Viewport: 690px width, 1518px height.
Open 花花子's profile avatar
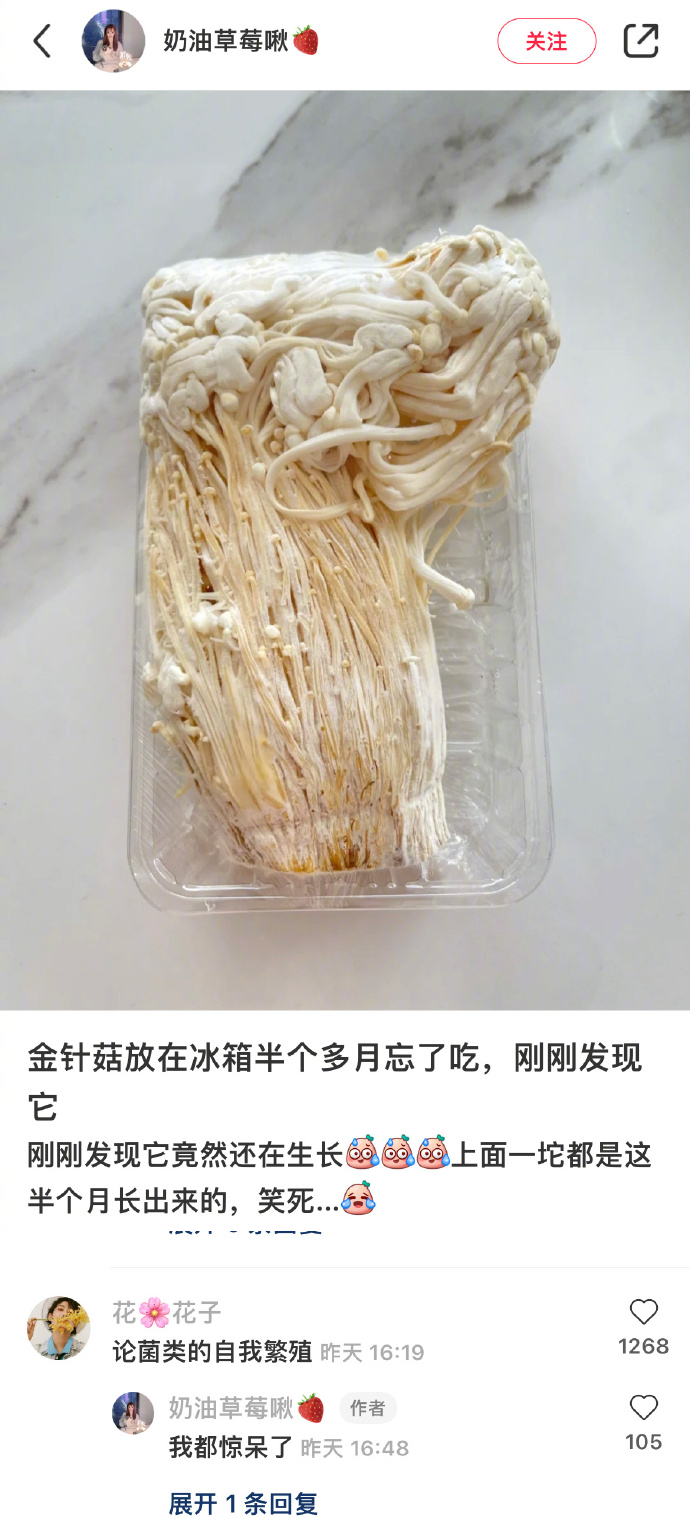click(58, 1328)
